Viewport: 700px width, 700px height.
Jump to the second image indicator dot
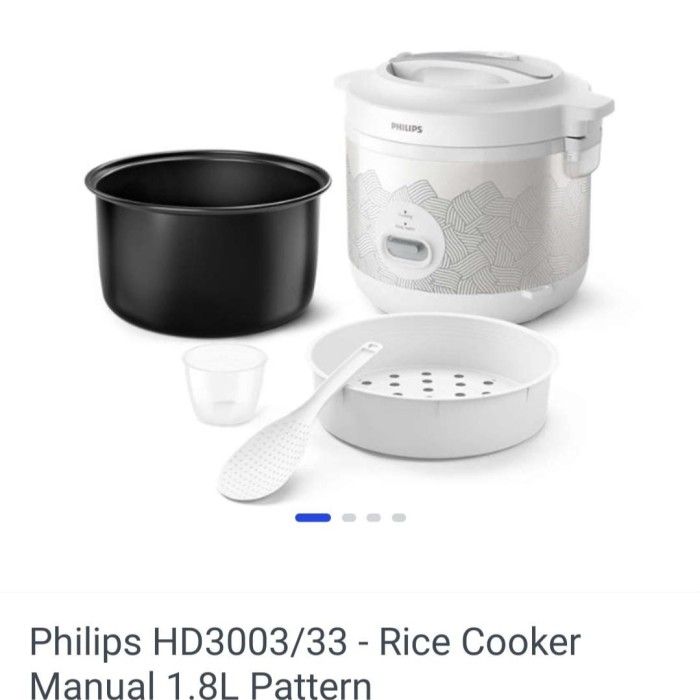(349, 518)
